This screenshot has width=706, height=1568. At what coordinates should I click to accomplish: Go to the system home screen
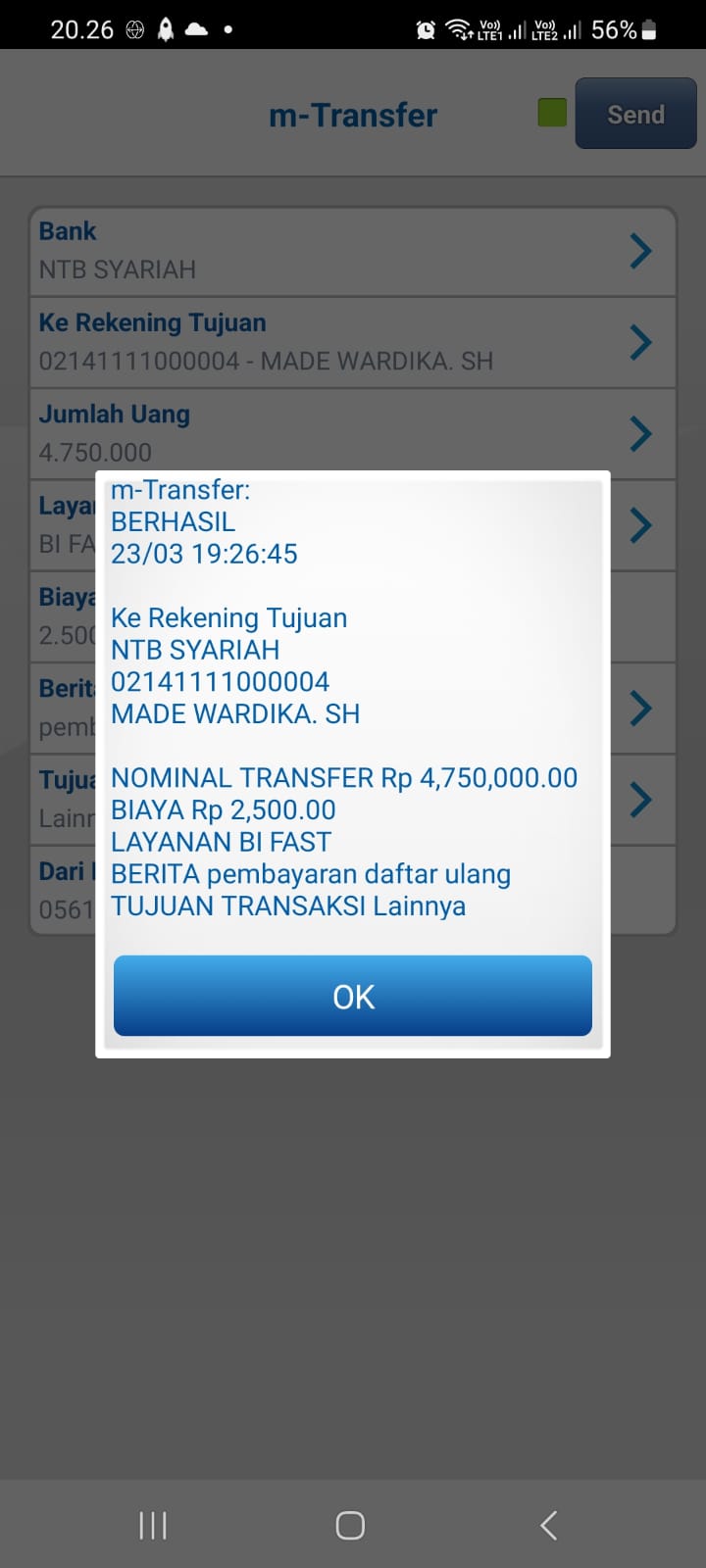[x=350, y=1525]
